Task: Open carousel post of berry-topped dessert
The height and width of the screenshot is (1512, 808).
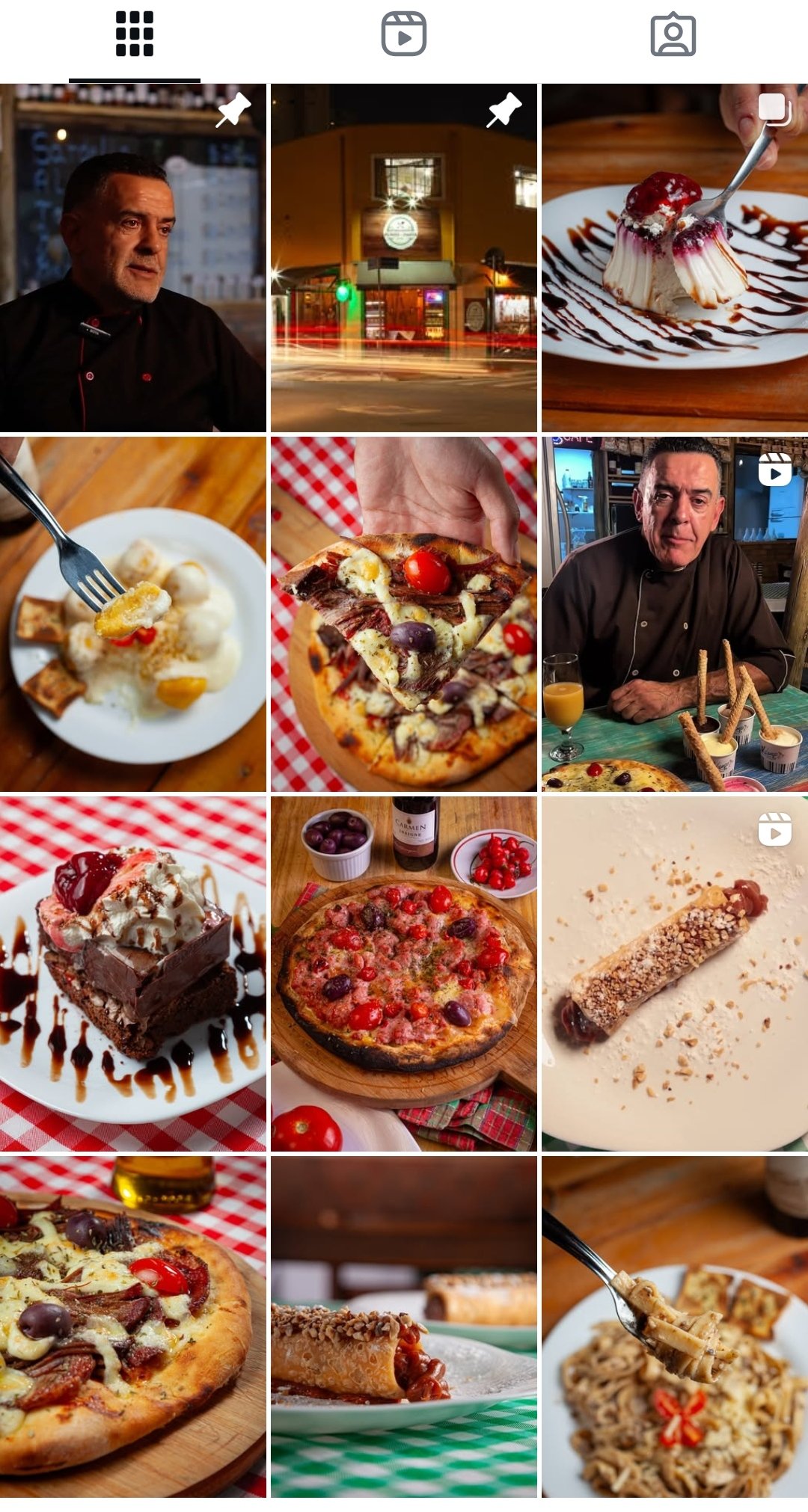Action: pos(675,258)
